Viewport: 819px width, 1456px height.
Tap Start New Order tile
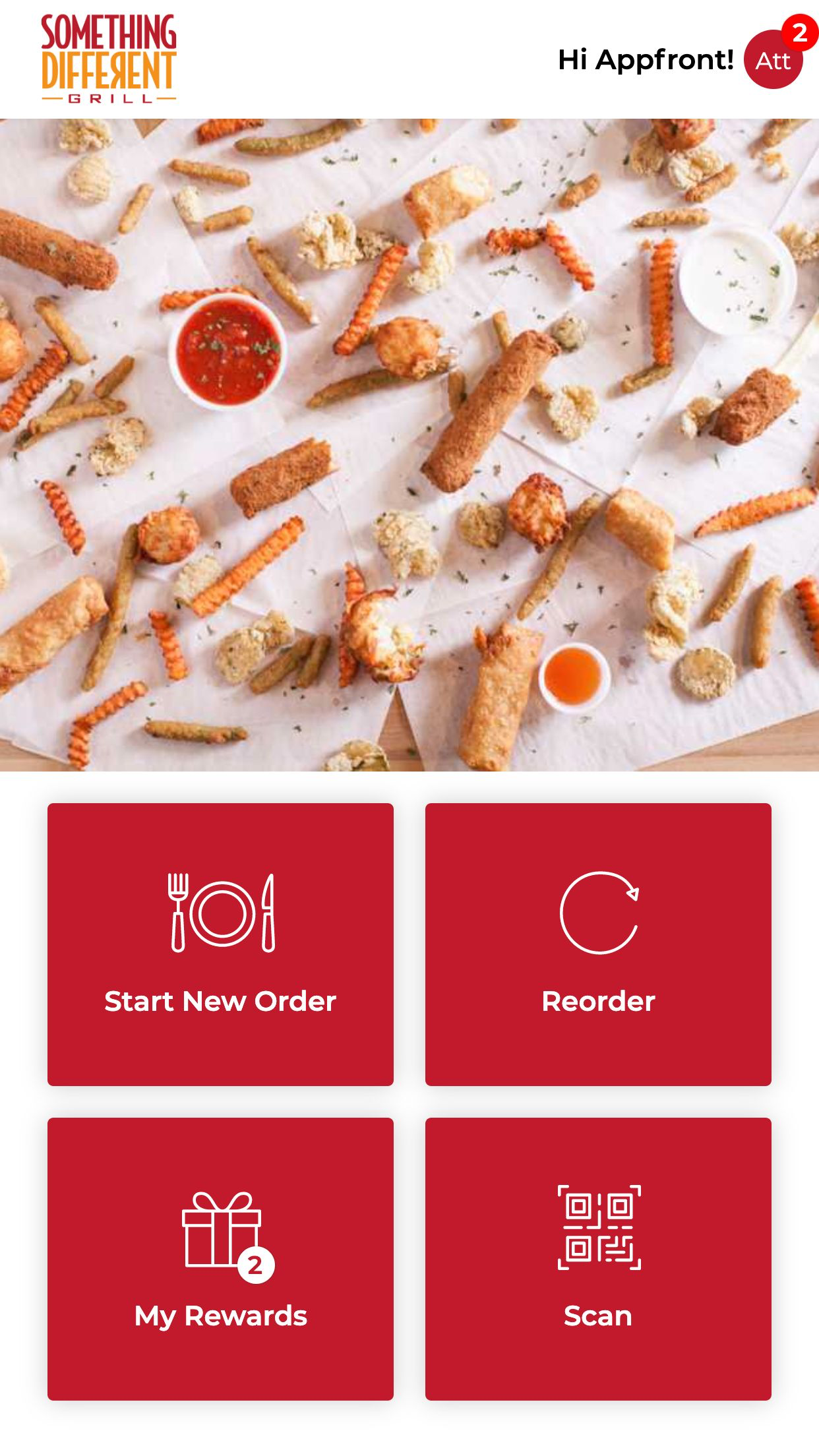tap(220, 944)
